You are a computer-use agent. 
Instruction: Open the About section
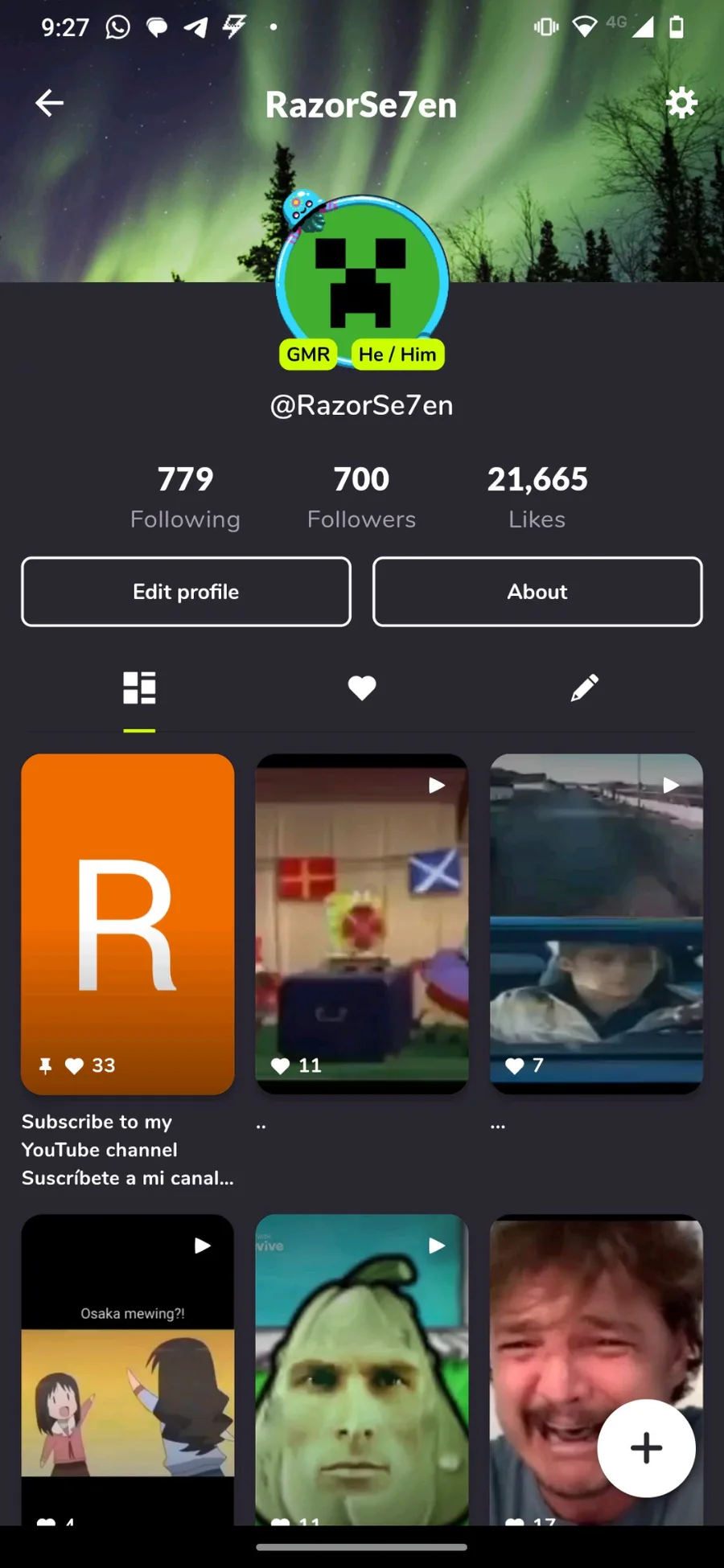click(x=537, y=592)
